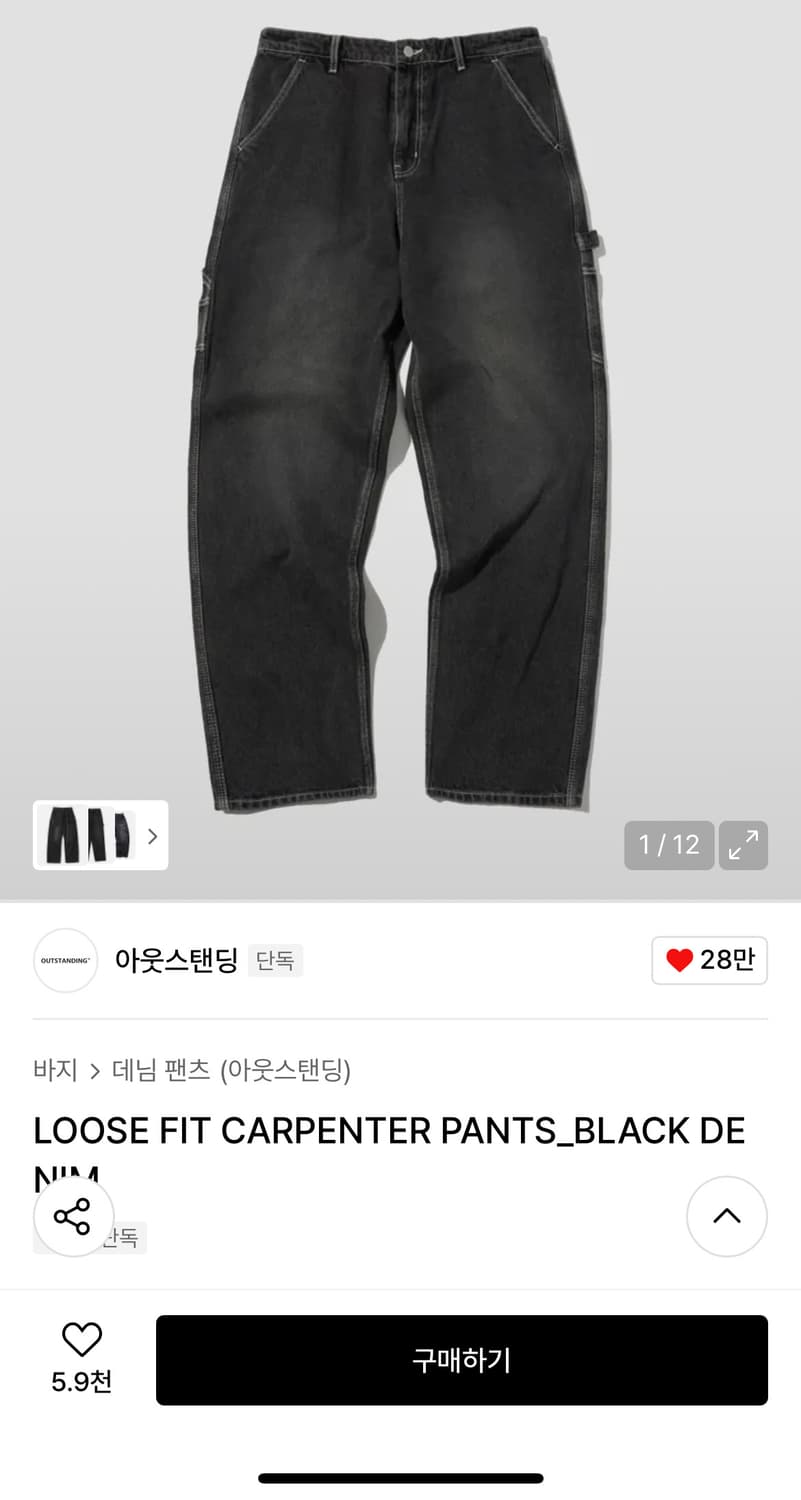801x1500 pixels.
Task: Toggle like on the product with heart button
Action: (709, 960)
